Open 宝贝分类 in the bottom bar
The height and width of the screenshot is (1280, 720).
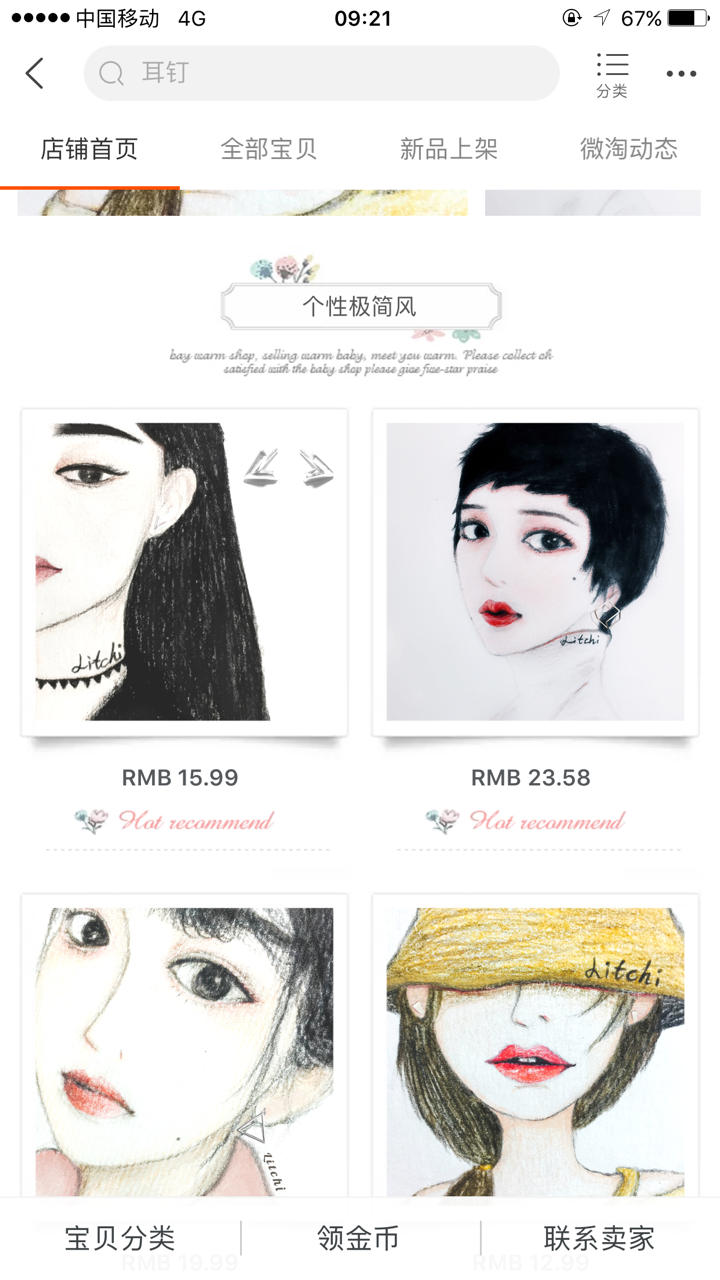(x=120, y=1238)
